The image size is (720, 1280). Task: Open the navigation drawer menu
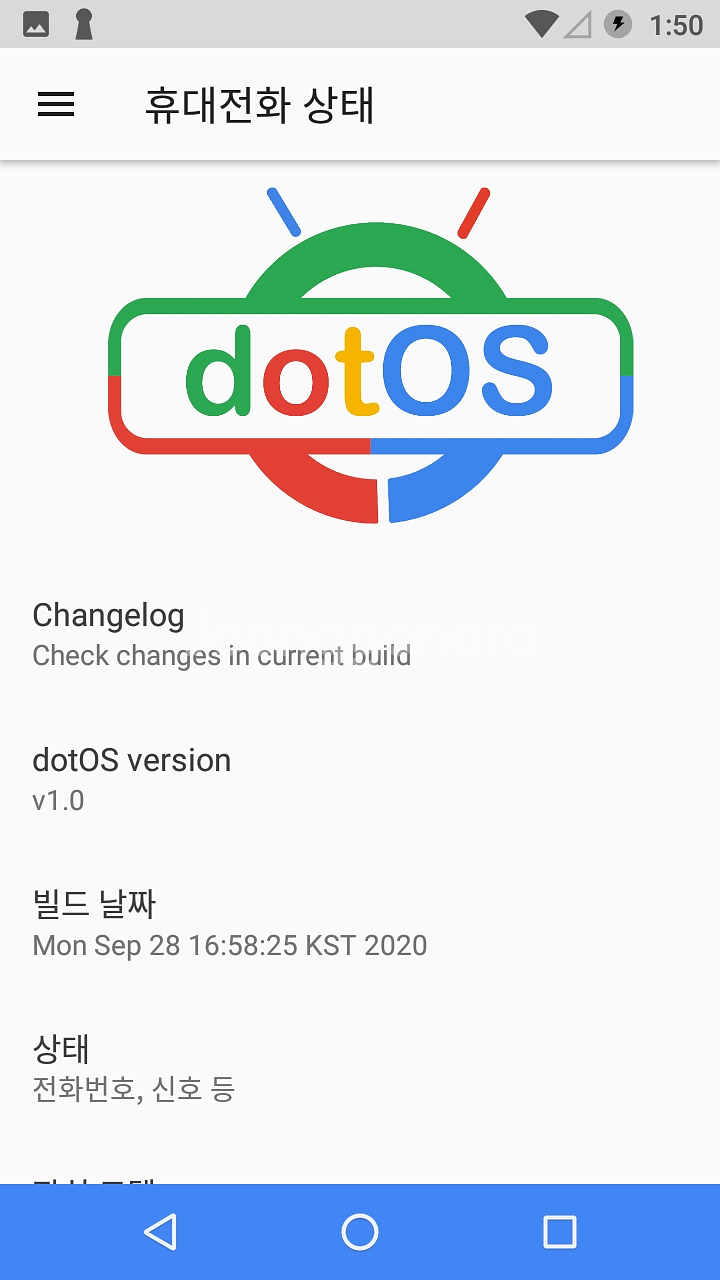coord(56,105)
